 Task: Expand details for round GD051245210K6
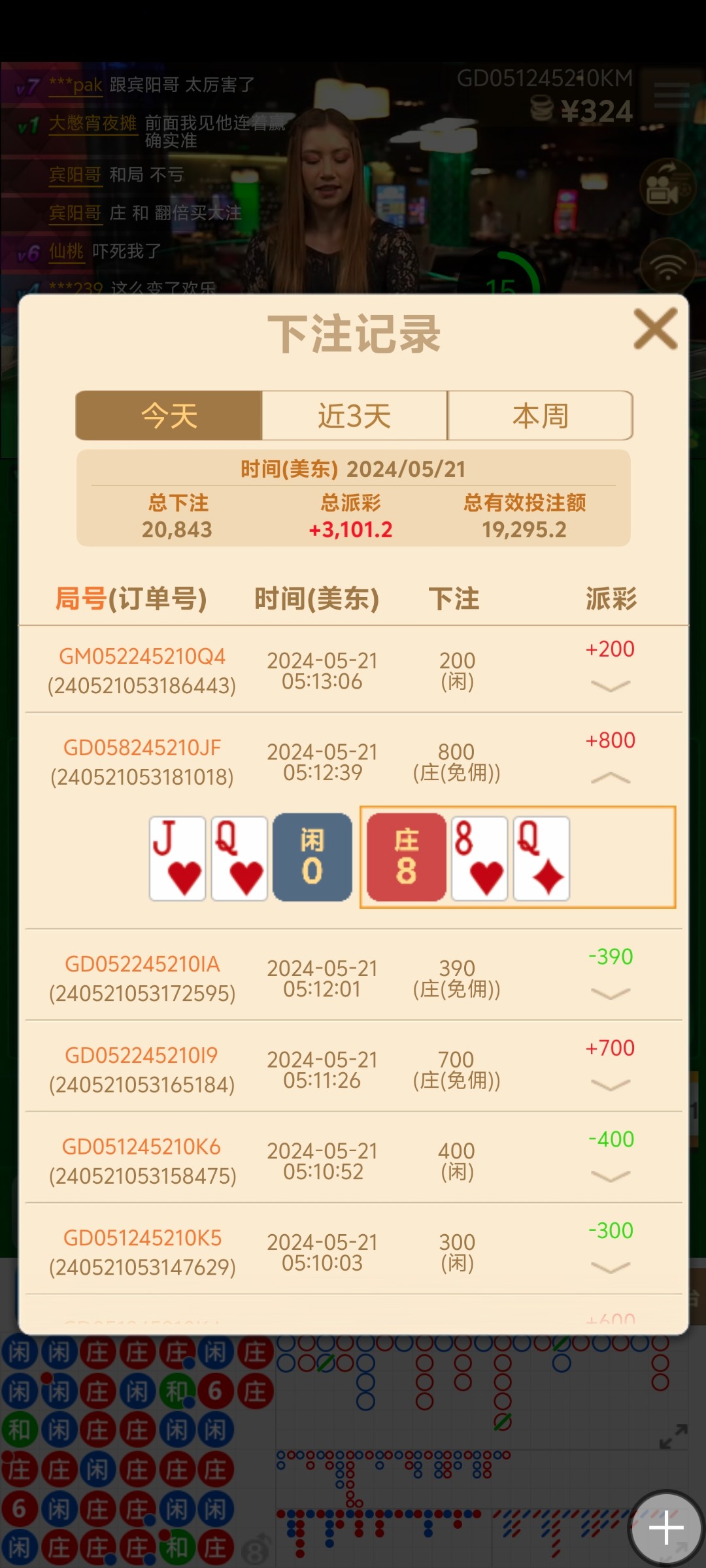(610, 1177)
